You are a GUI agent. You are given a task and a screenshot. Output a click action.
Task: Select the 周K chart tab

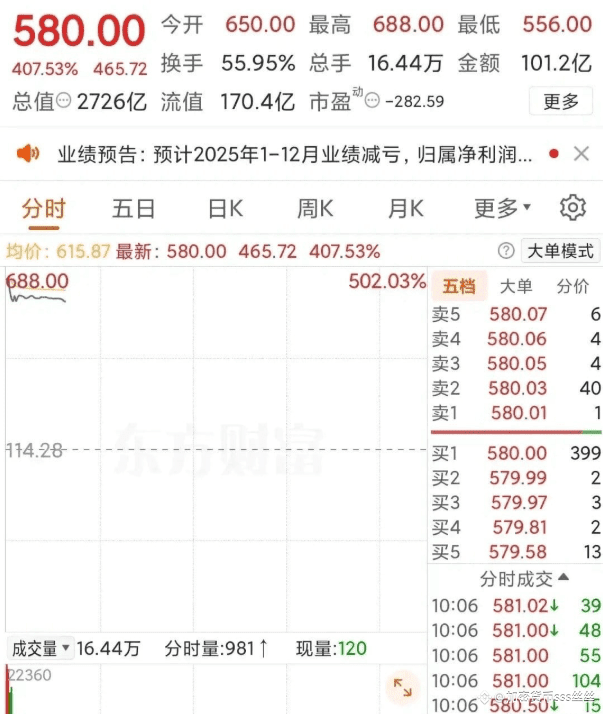pos(315,209)
